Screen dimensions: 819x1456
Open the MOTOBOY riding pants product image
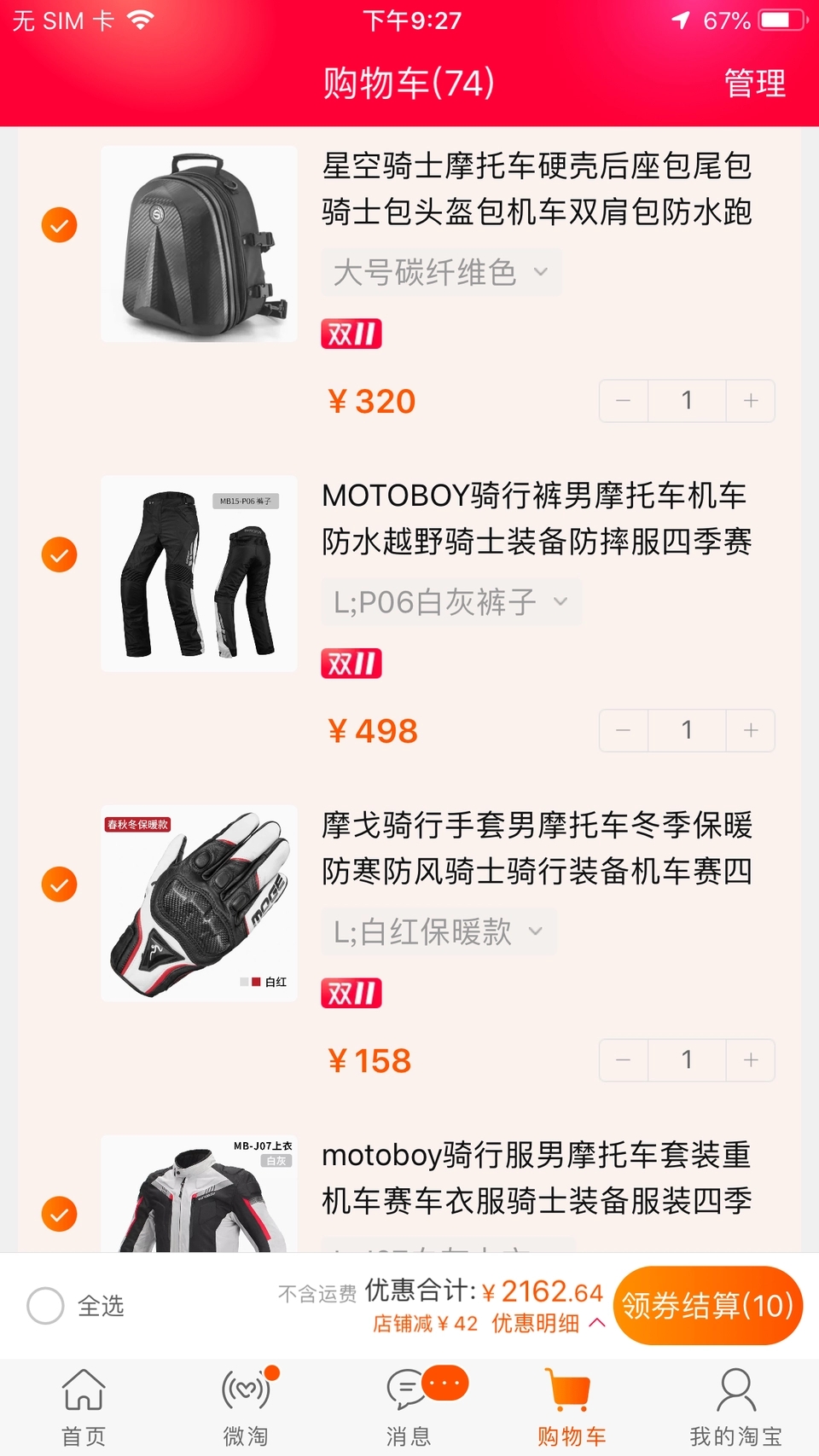tap(199, 574)
